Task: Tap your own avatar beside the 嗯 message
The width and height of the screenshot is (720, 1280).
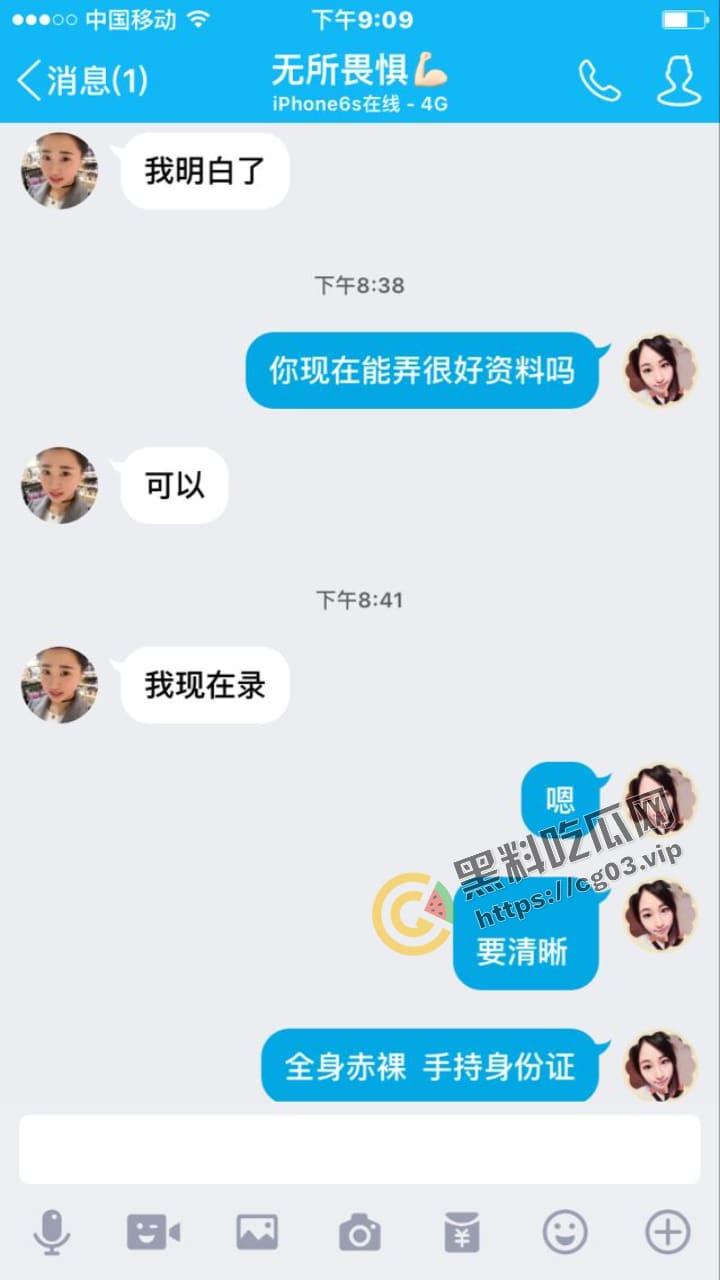Action: click(660, 800)
